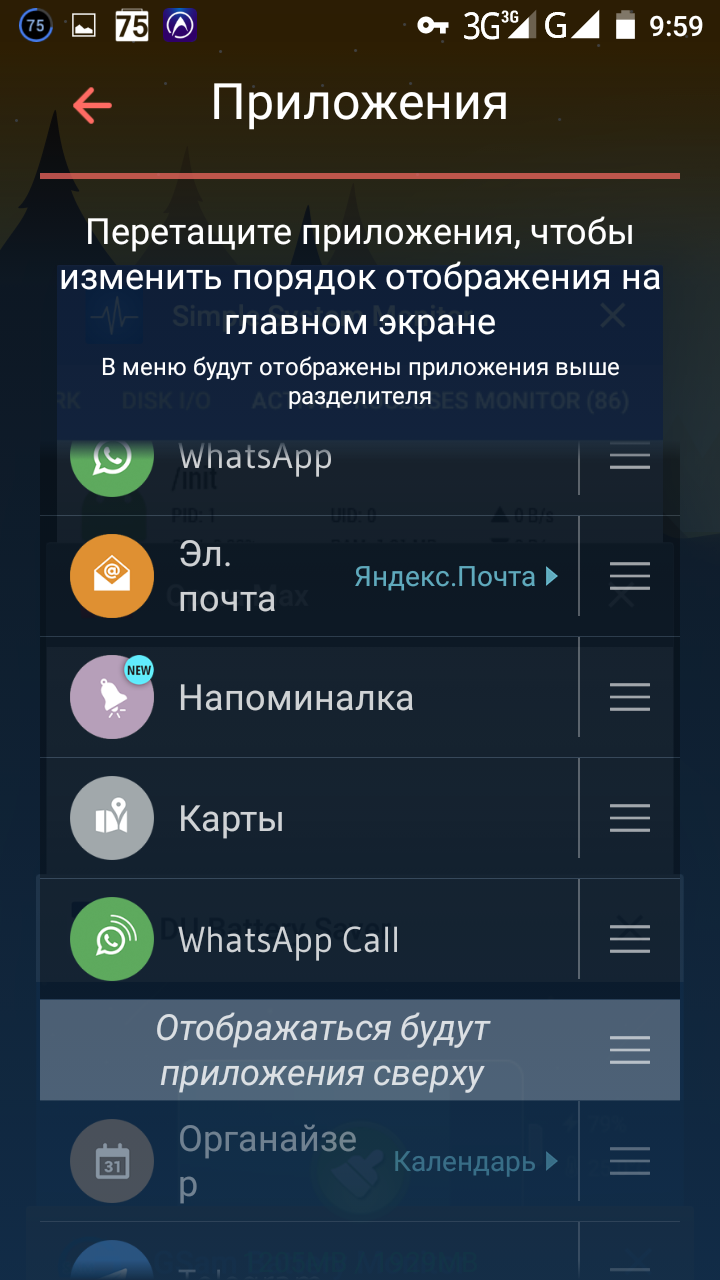The width and height of the screenshot is (720, 1280).
Task: Tap the reorder handle next to WhatsApp Call
Action: (630, 939)
